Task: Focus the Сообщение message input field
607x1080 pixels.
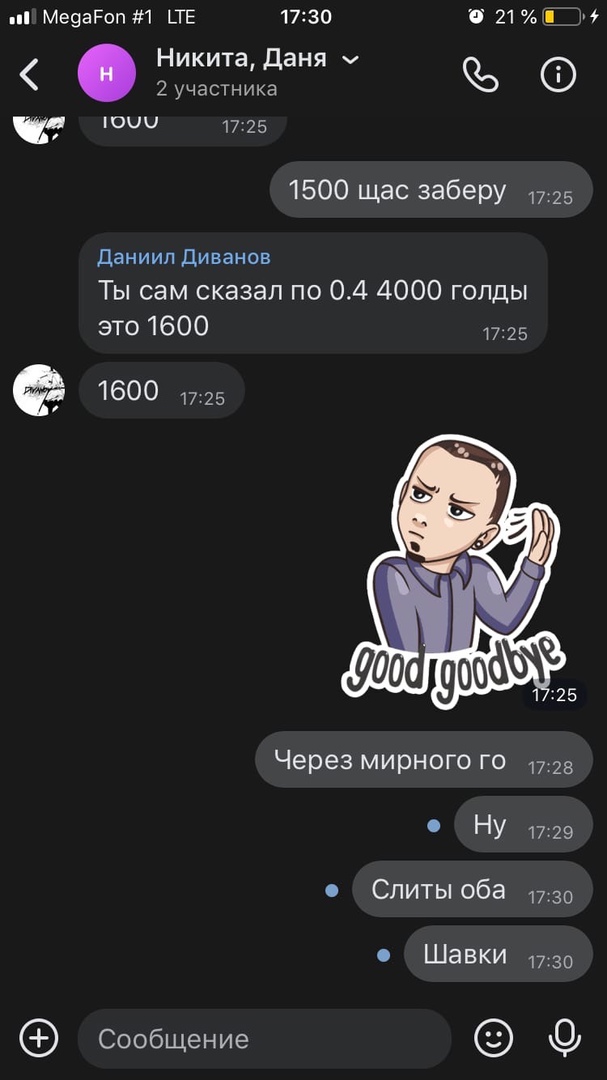Action: pyautogui.click(x=265, y=1038)
